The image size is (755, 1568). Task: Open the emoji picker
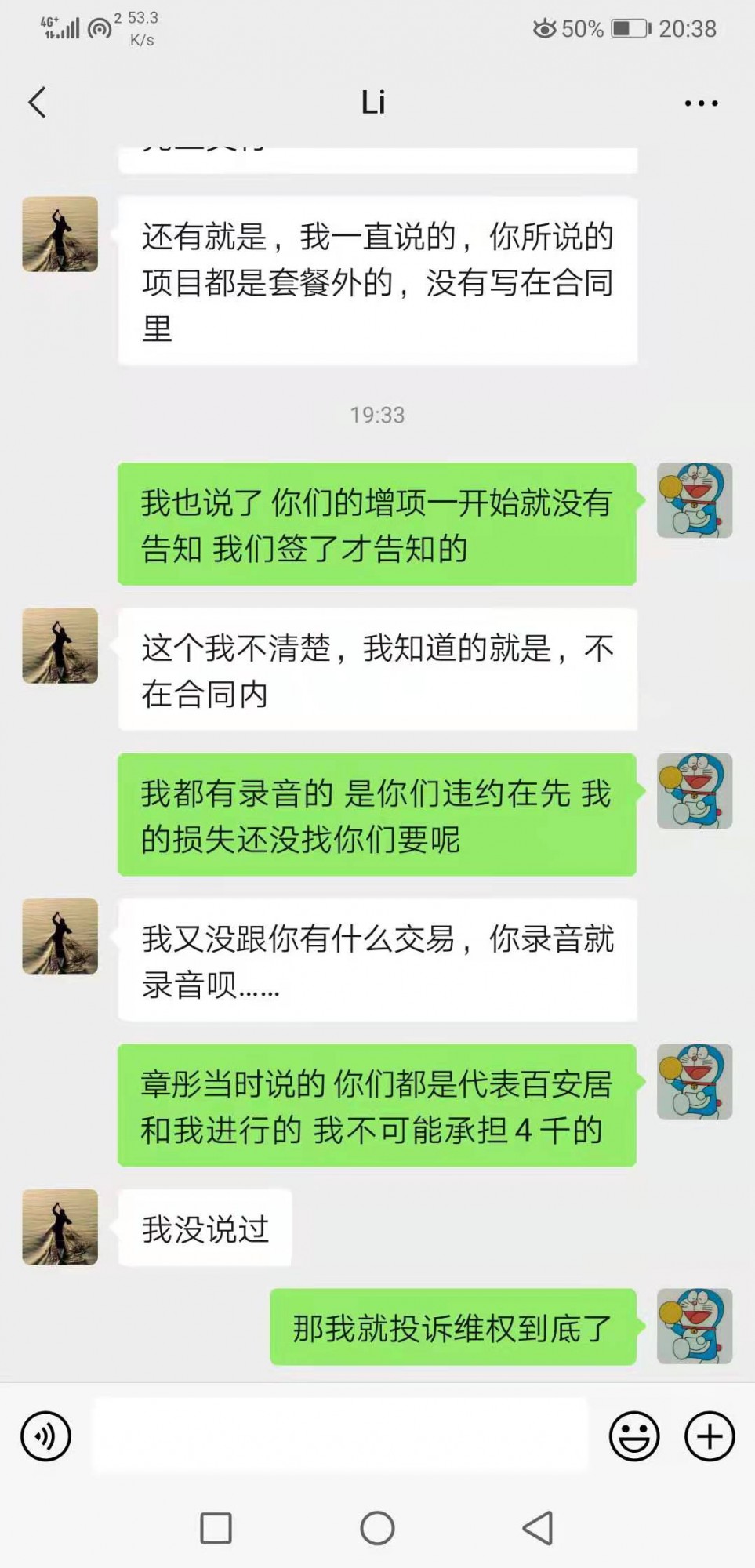click(x=633, y=1436)
